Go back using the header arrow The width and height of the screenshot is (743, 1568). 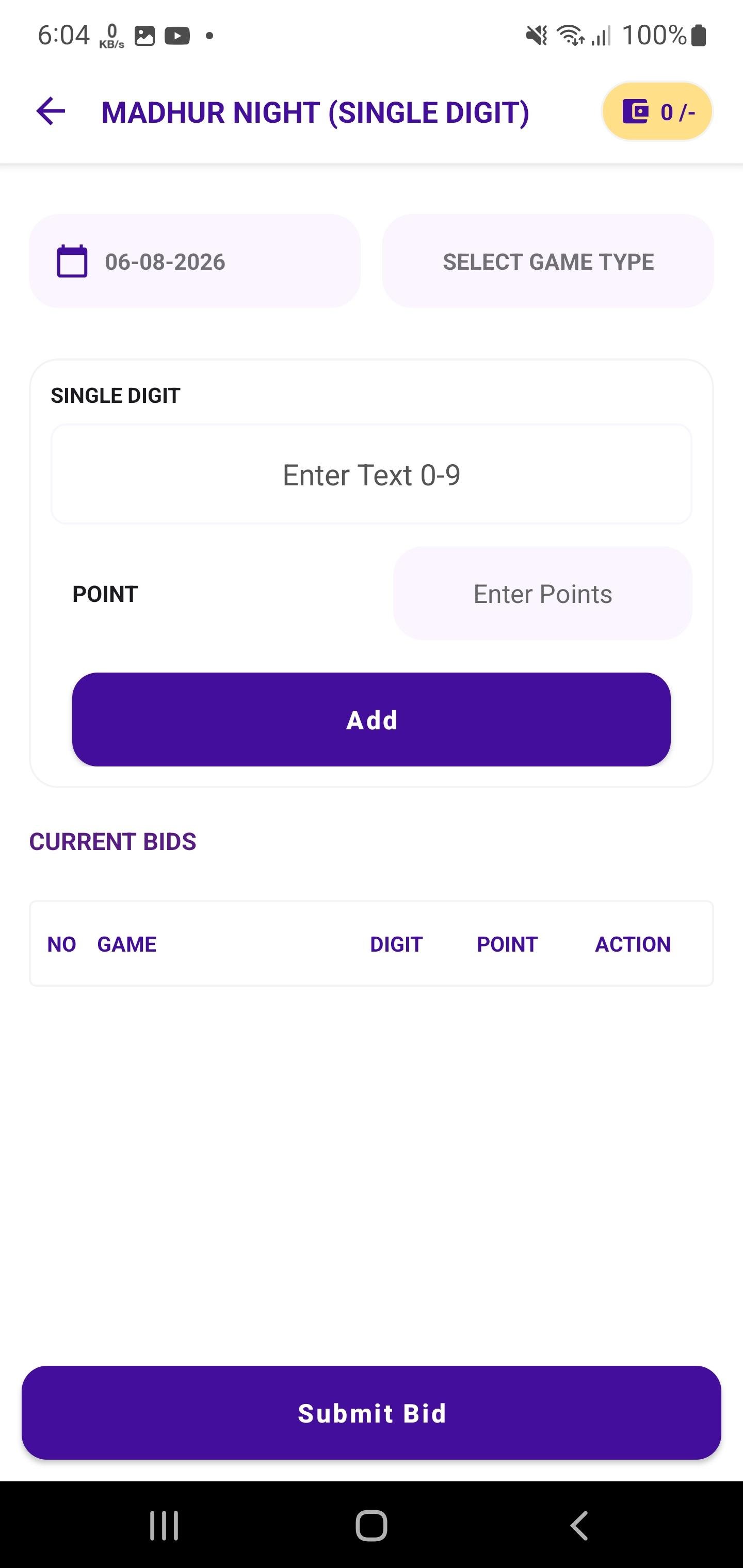click(51, 111)
